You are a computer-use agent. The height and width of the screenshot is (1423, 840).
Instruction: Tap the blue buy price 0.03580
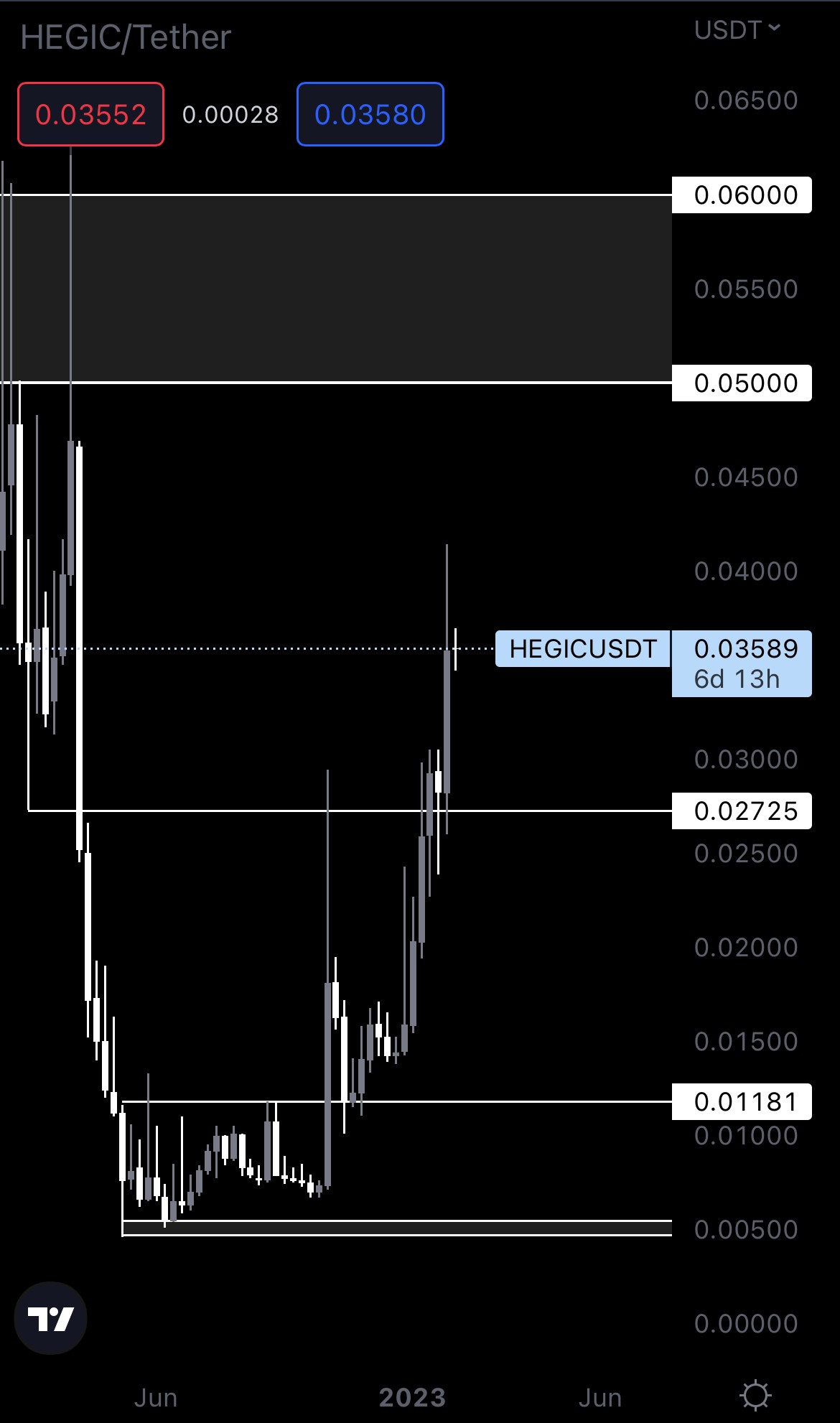[x=370, y=115]
